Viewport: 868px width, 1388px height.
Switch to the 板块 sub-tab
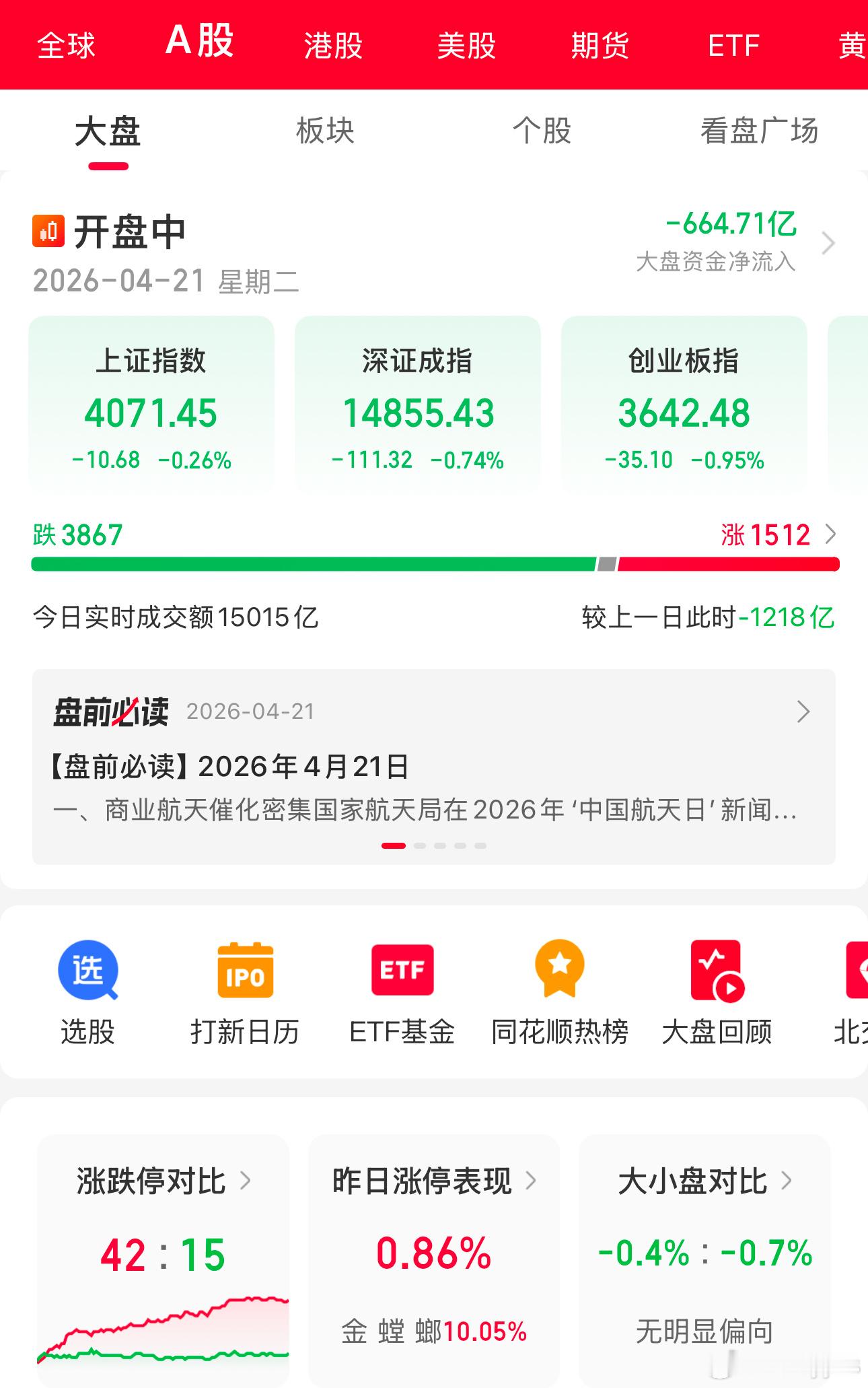point(326,132)
